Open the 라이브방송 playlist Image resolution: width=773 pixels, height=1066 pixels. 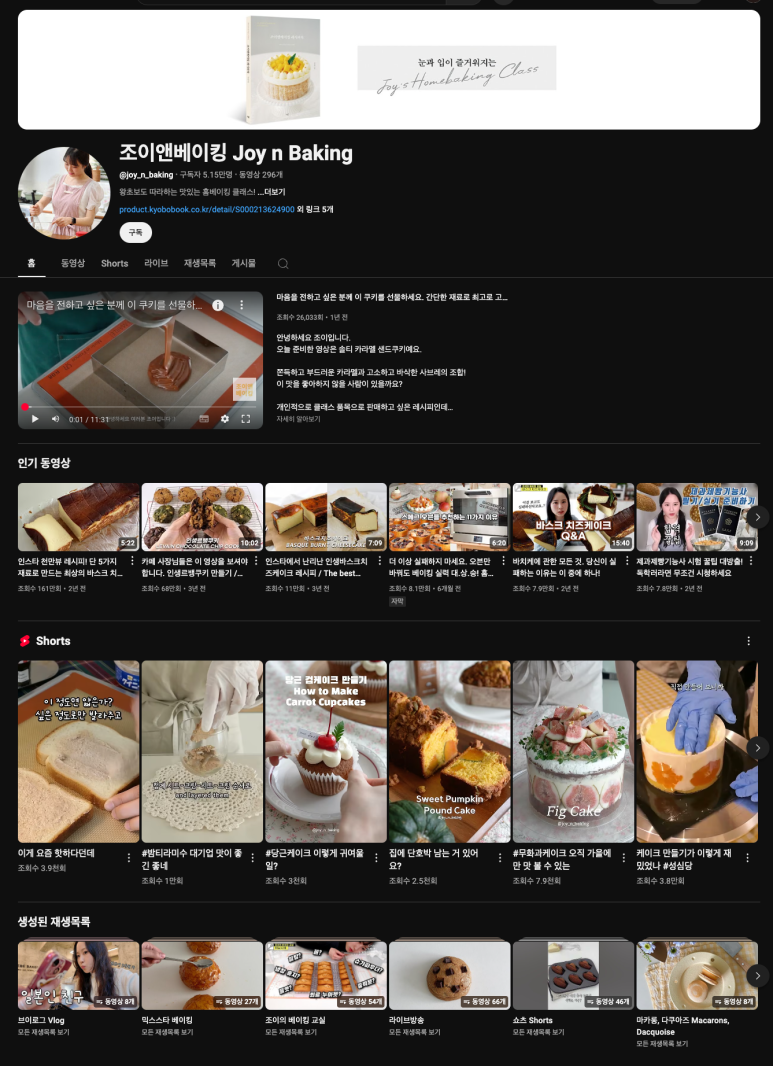[x=449, y=975]
